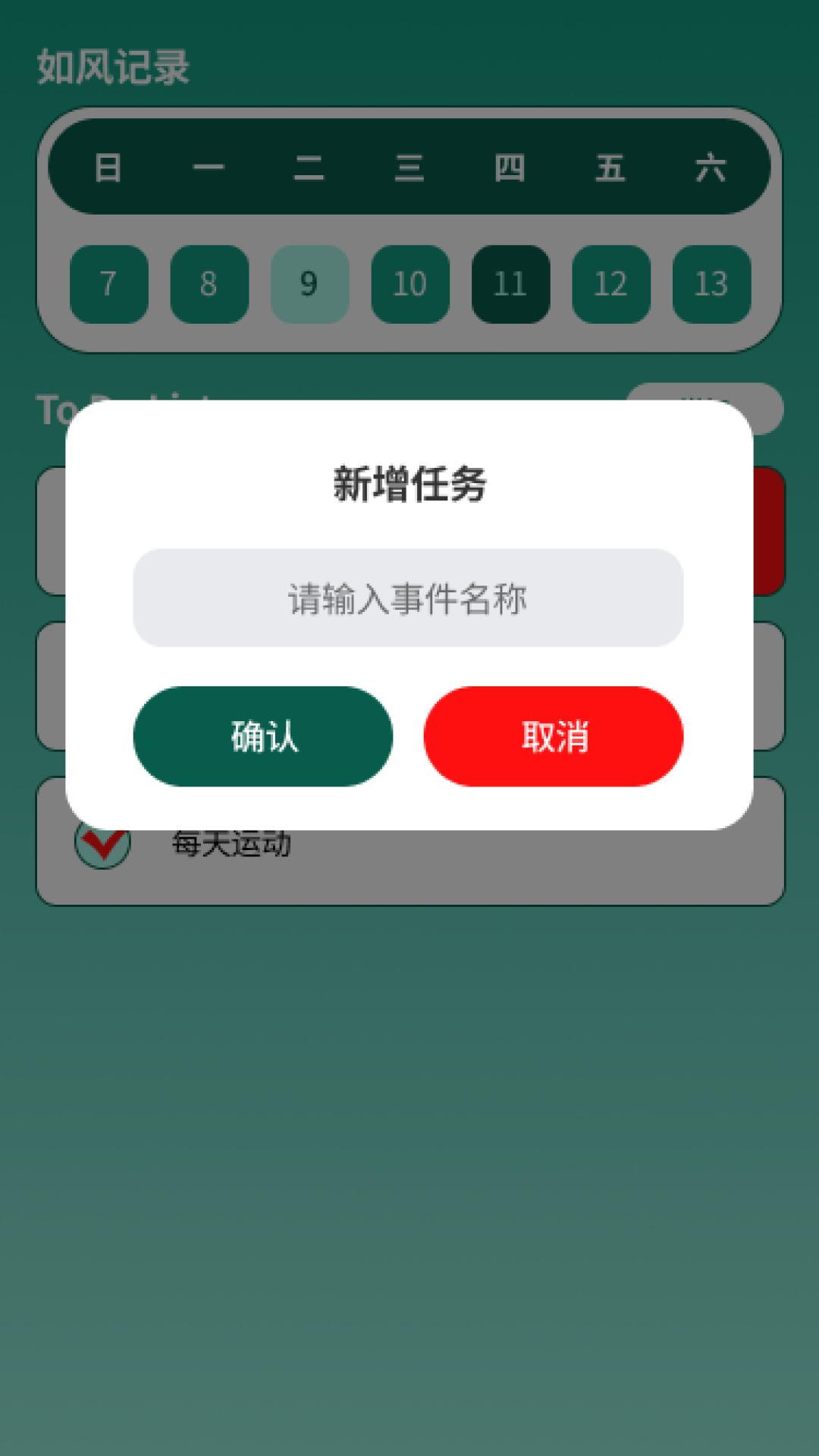Click the Wednesday (三) column header
Viewport: 819px width, 1456px height.
pyautogui.click(x=409, y=168)
